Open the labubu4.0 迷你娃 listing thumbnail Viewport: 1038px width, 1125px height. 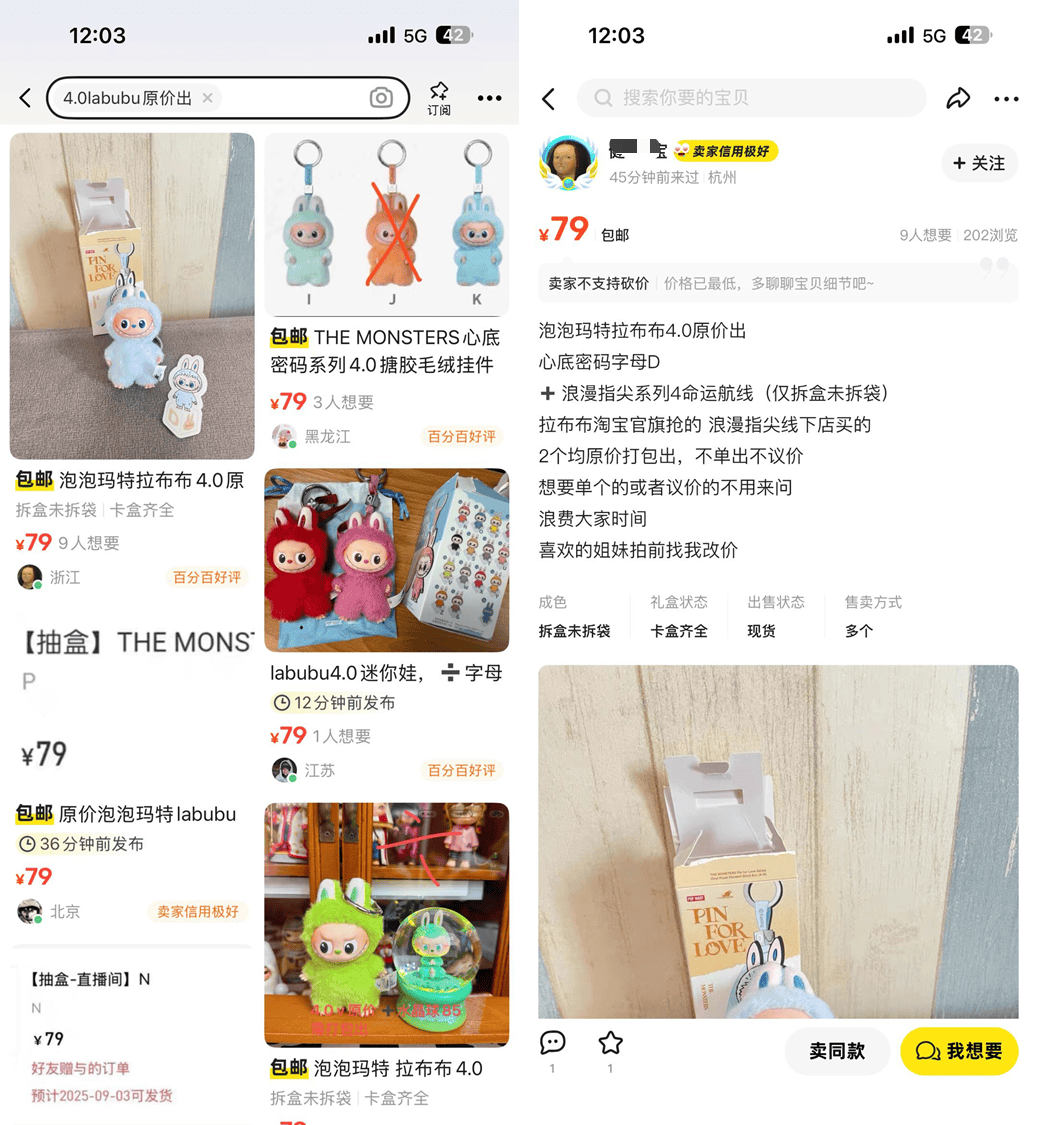click(386, 560)
